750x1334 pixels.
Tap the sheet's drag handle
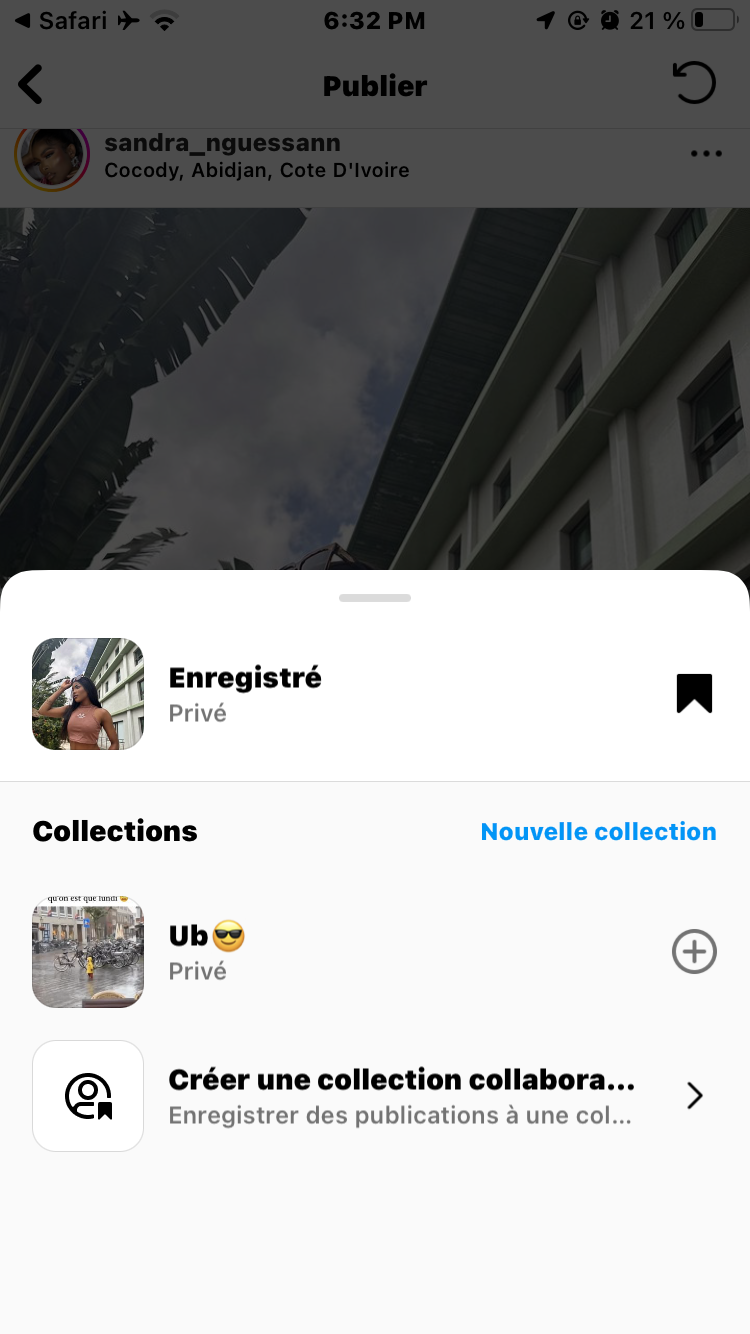[375, 598]
